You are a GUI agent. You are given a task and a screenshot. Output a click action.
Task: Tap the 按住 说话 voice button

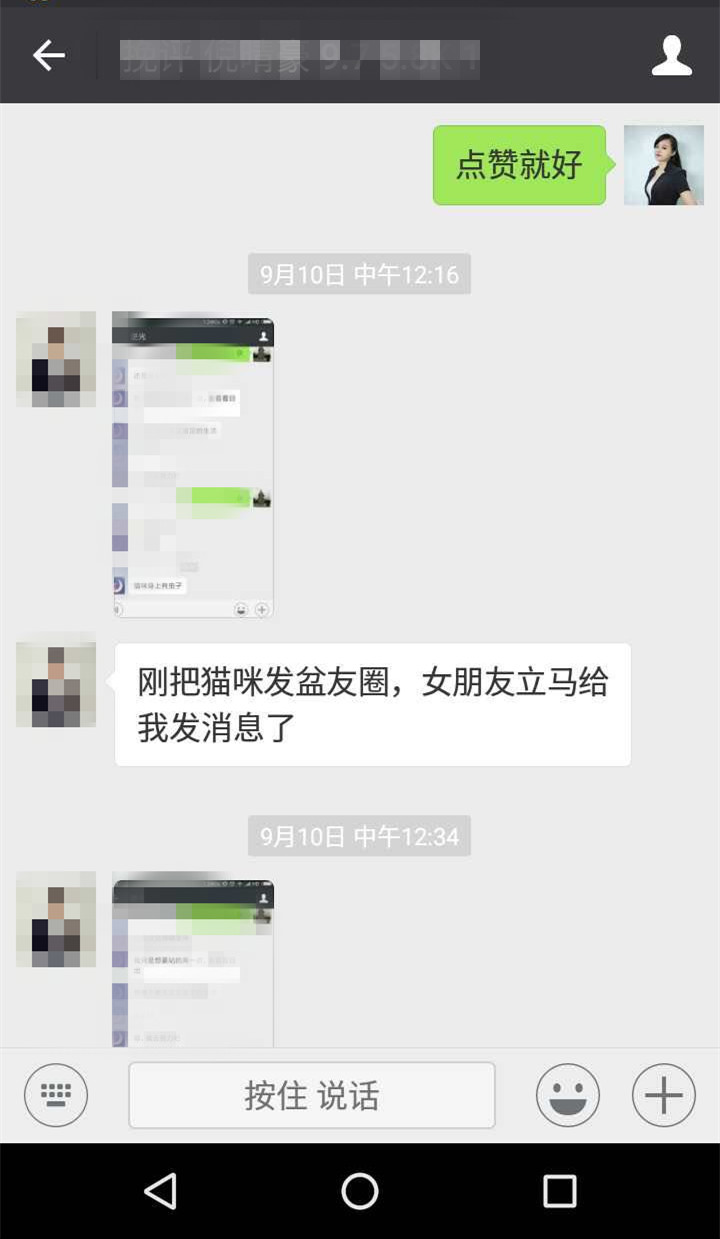(x=312, y=1095)
